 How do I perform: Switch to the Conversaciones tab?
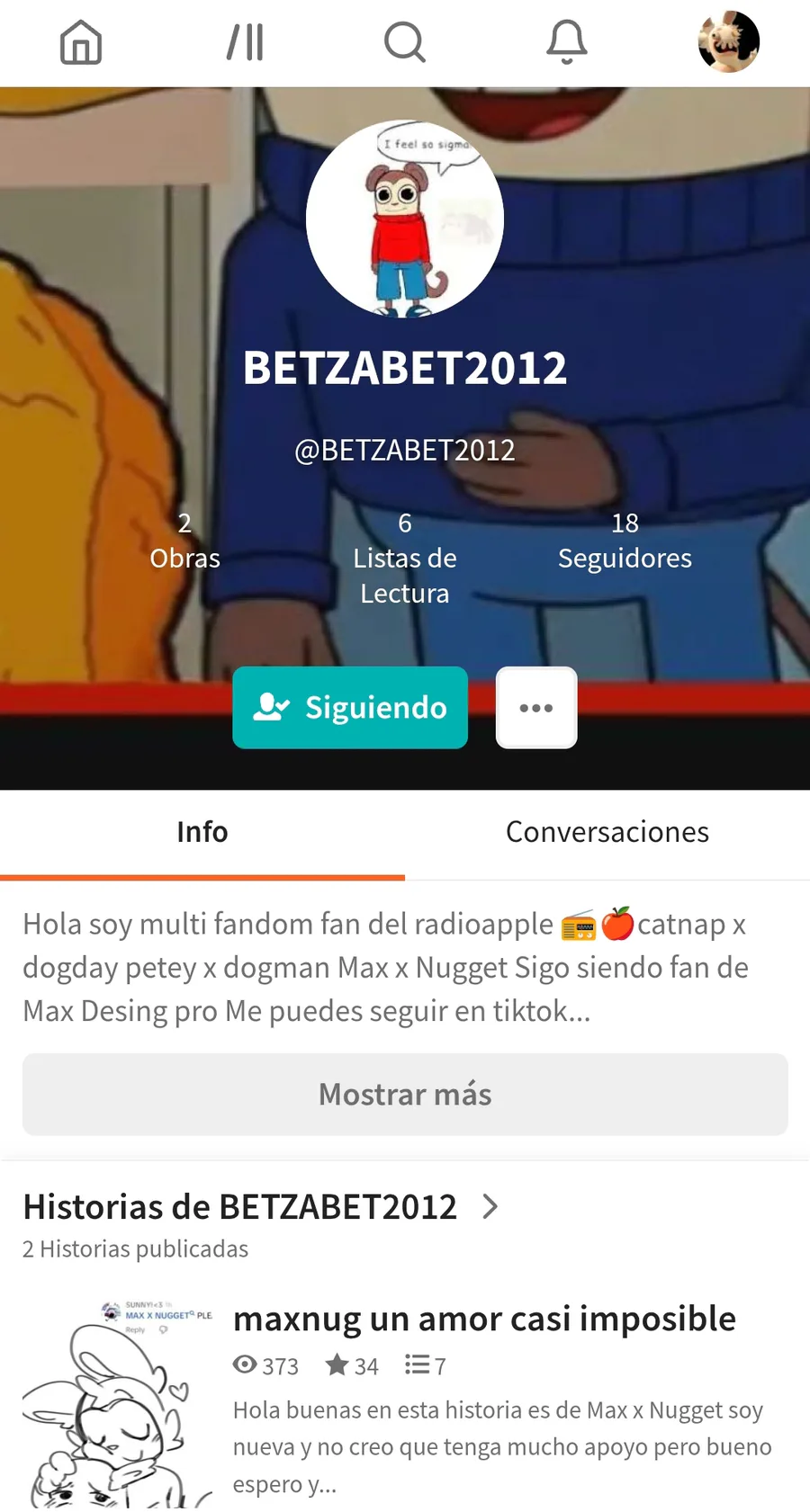coord(607,832)
